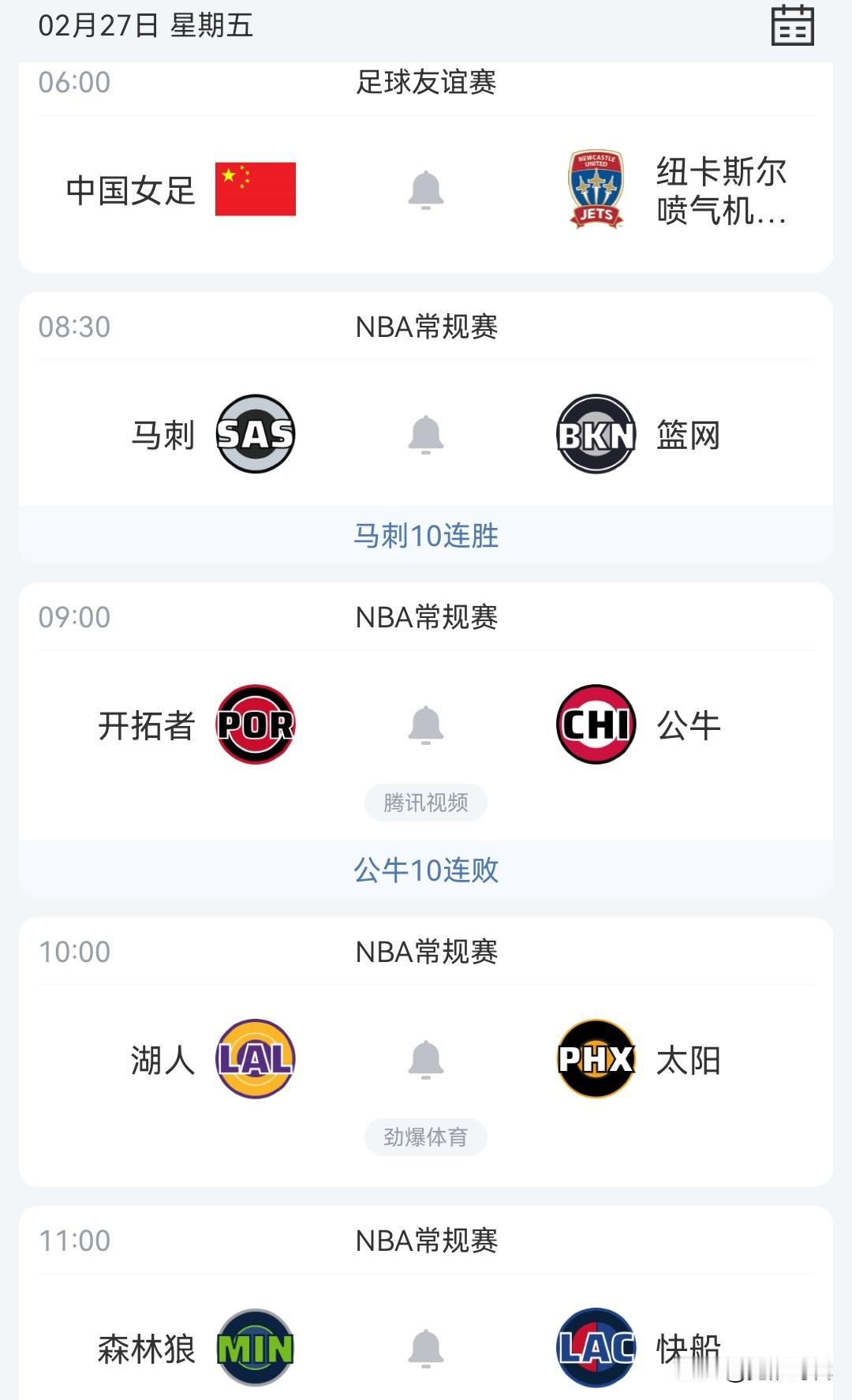Enable reminder bell for 中国女足 match
852x1400 pixels.
(x=426, y=188)
